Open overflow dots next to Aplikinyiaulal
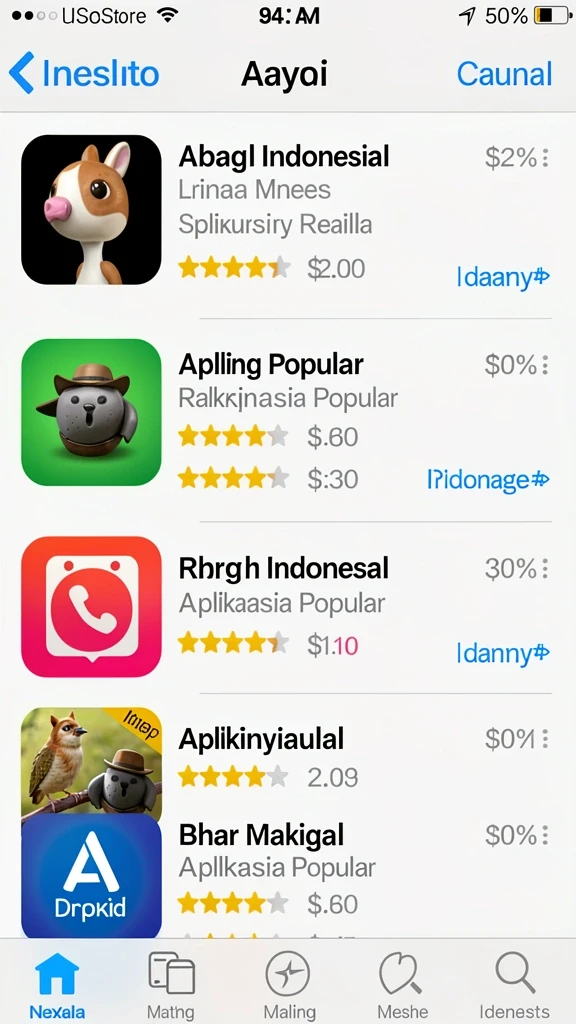Image resolution: width=576 pixels, height=1024 pixels. (x=545, y=739)
